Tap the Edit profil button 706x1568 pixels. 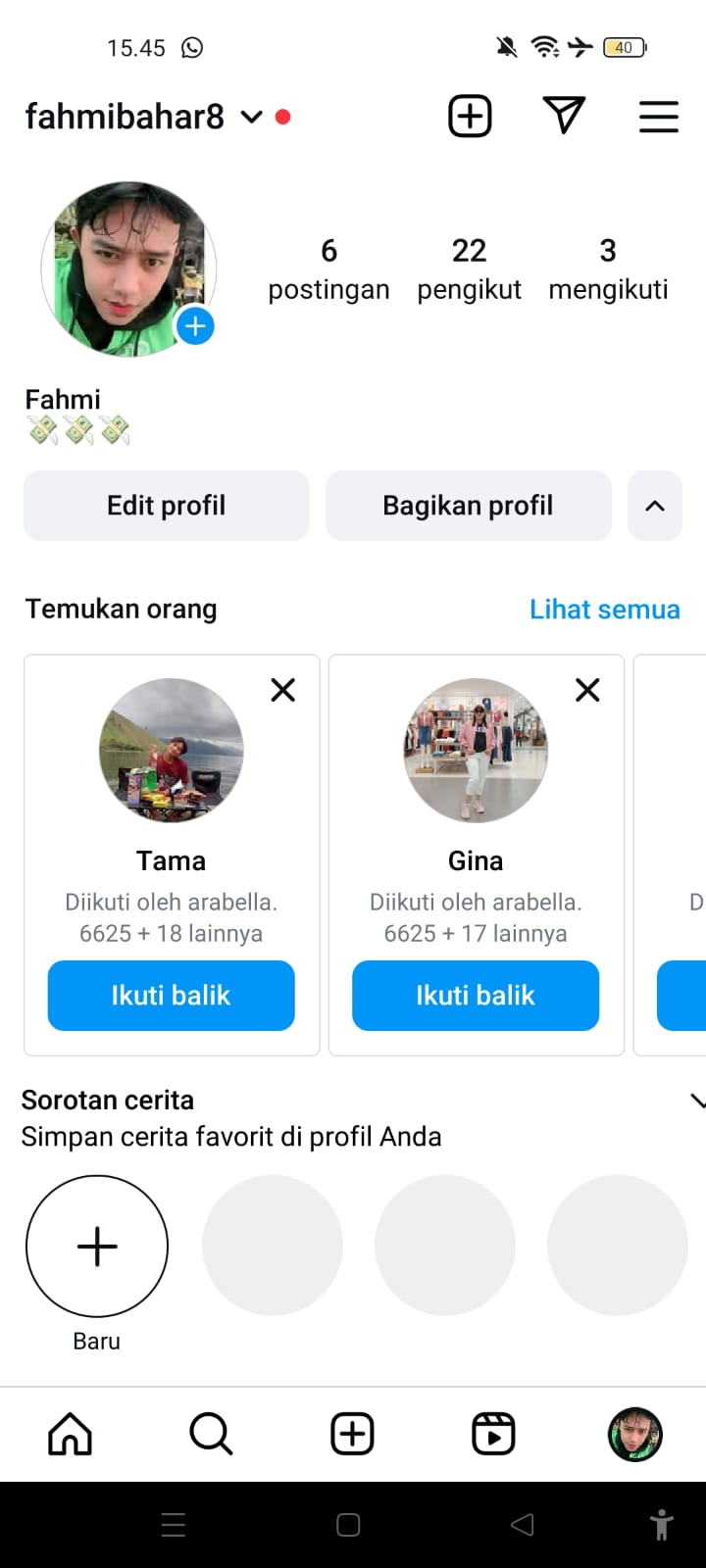167,506
